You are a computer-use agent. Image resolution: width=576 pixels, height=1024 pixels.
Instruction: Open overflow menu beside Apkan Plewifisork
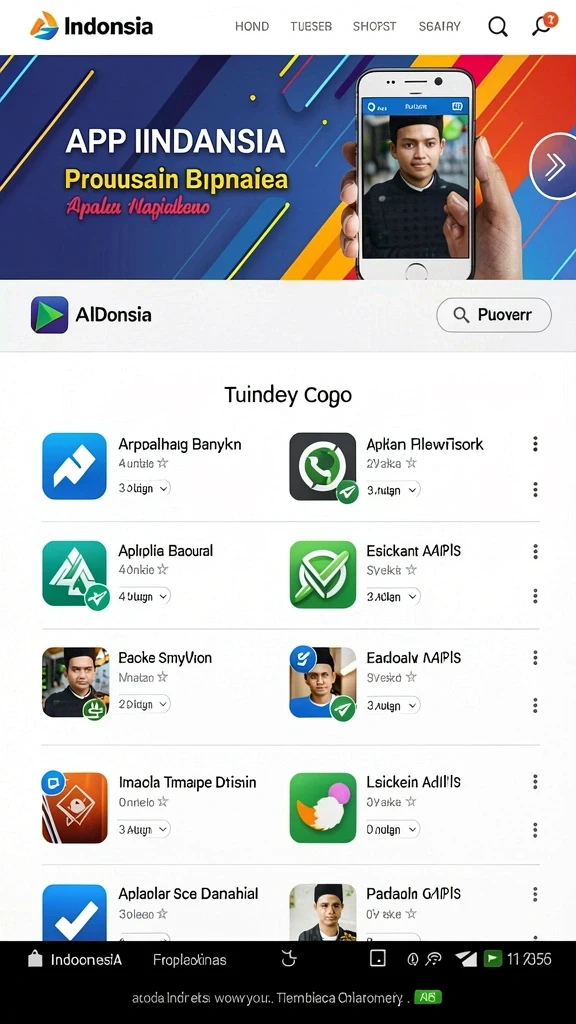535,445
